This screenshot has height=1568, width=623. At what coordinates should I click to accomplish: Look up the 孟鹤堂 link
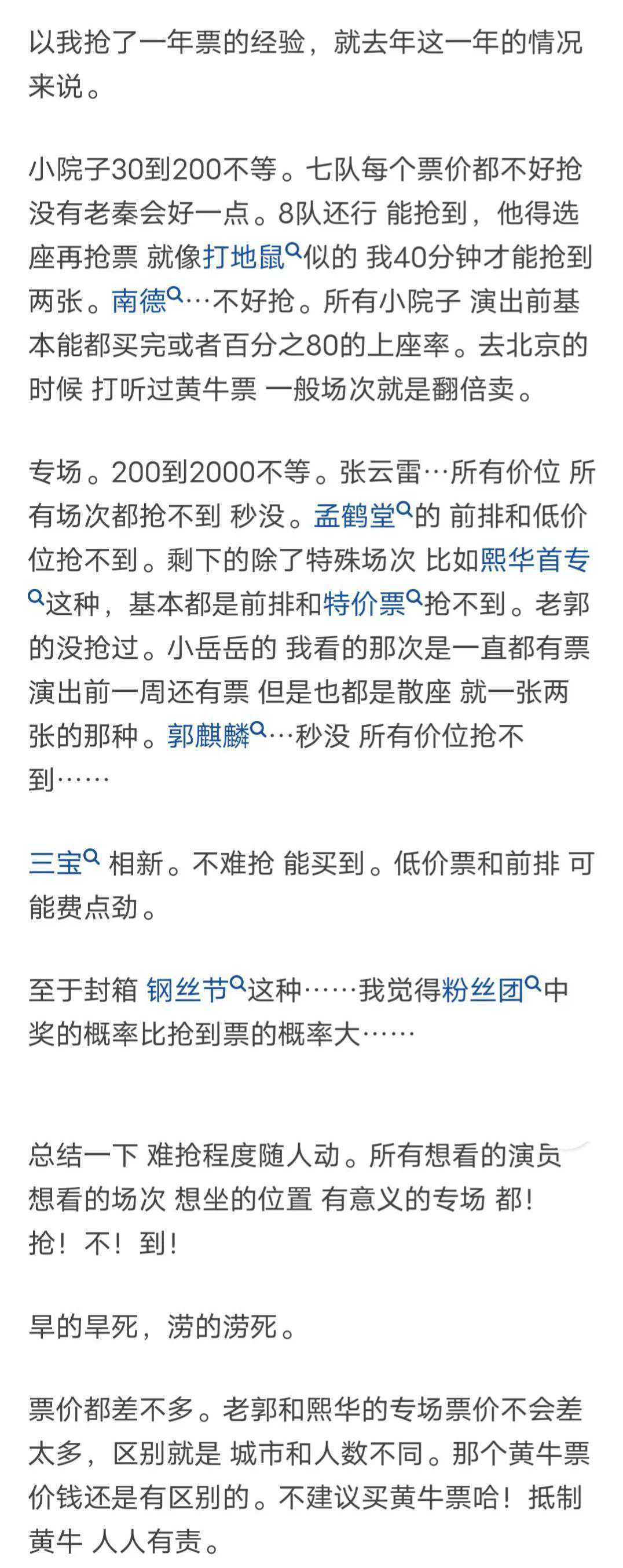click(355, 516)
